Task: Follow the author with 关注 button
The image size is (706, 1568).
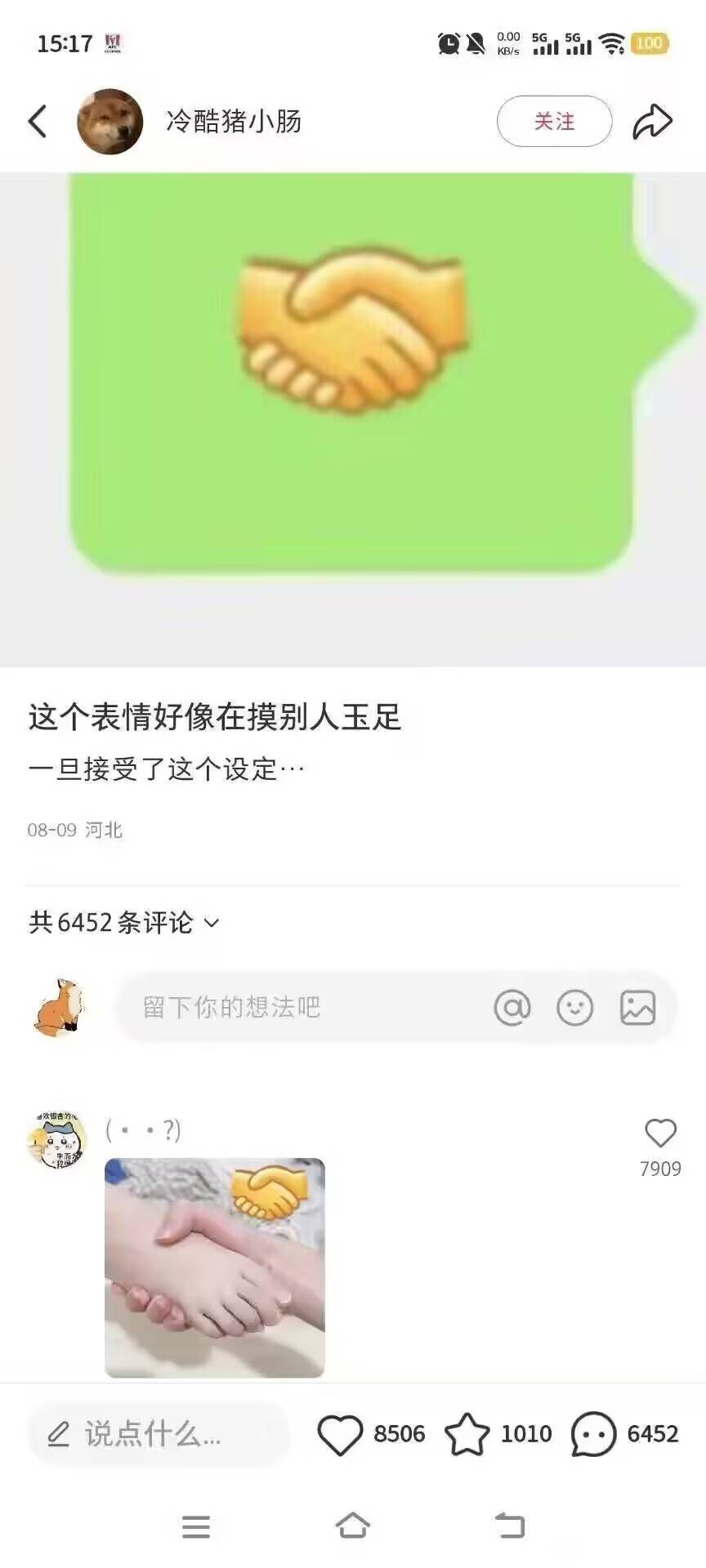Action: click(554, 122)
